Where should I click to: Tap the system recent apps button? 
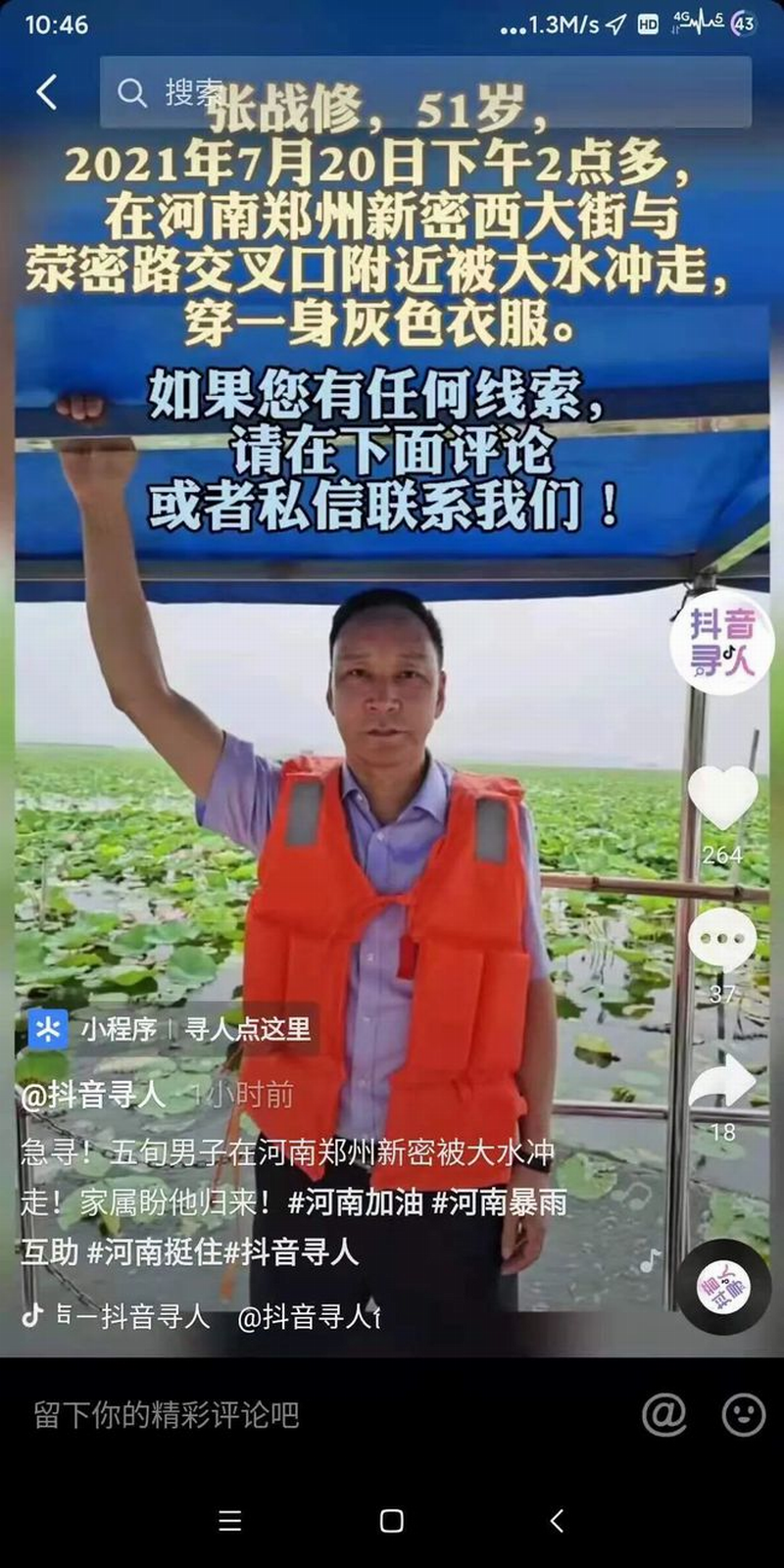230,1520
